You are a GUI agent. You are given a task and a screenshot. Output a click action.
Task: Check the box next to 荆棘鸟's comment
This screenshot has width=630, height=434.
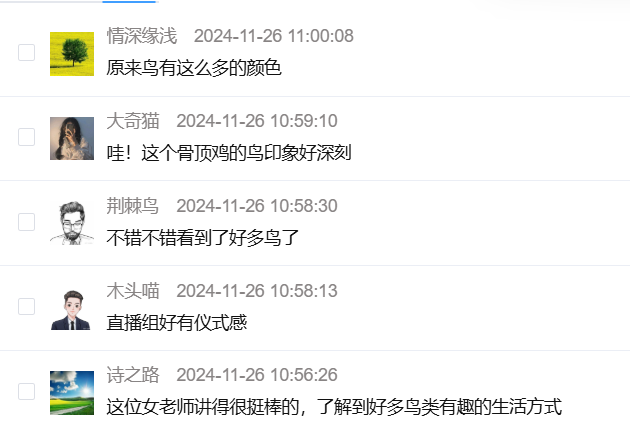pos(27,222)
